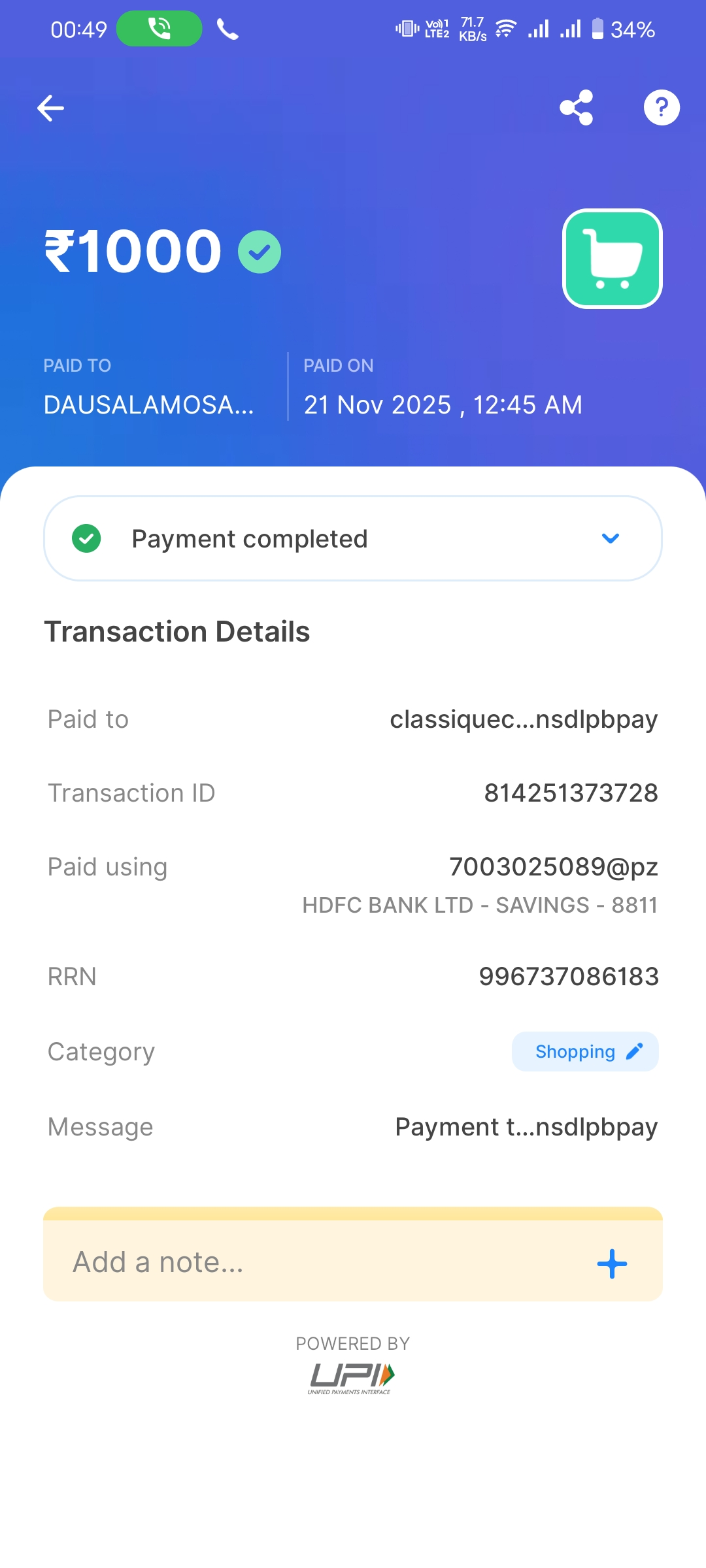Edit the Shopping category chip
This screenshot has height=1568, width=706.
pyautogui.click(x=585, y=1052)
